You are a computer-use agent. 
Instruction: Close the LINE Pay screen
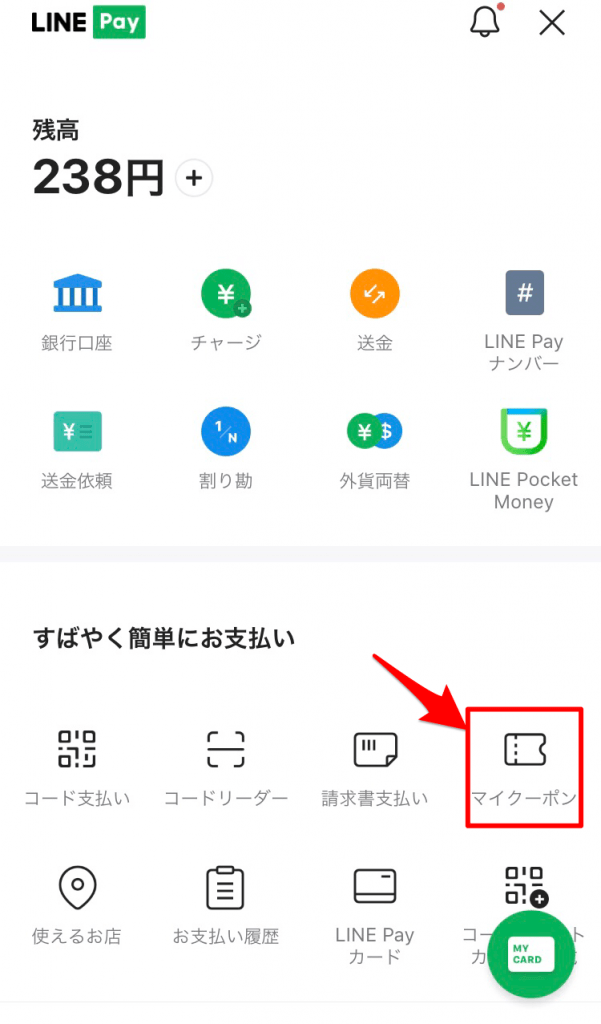[552, 23]
